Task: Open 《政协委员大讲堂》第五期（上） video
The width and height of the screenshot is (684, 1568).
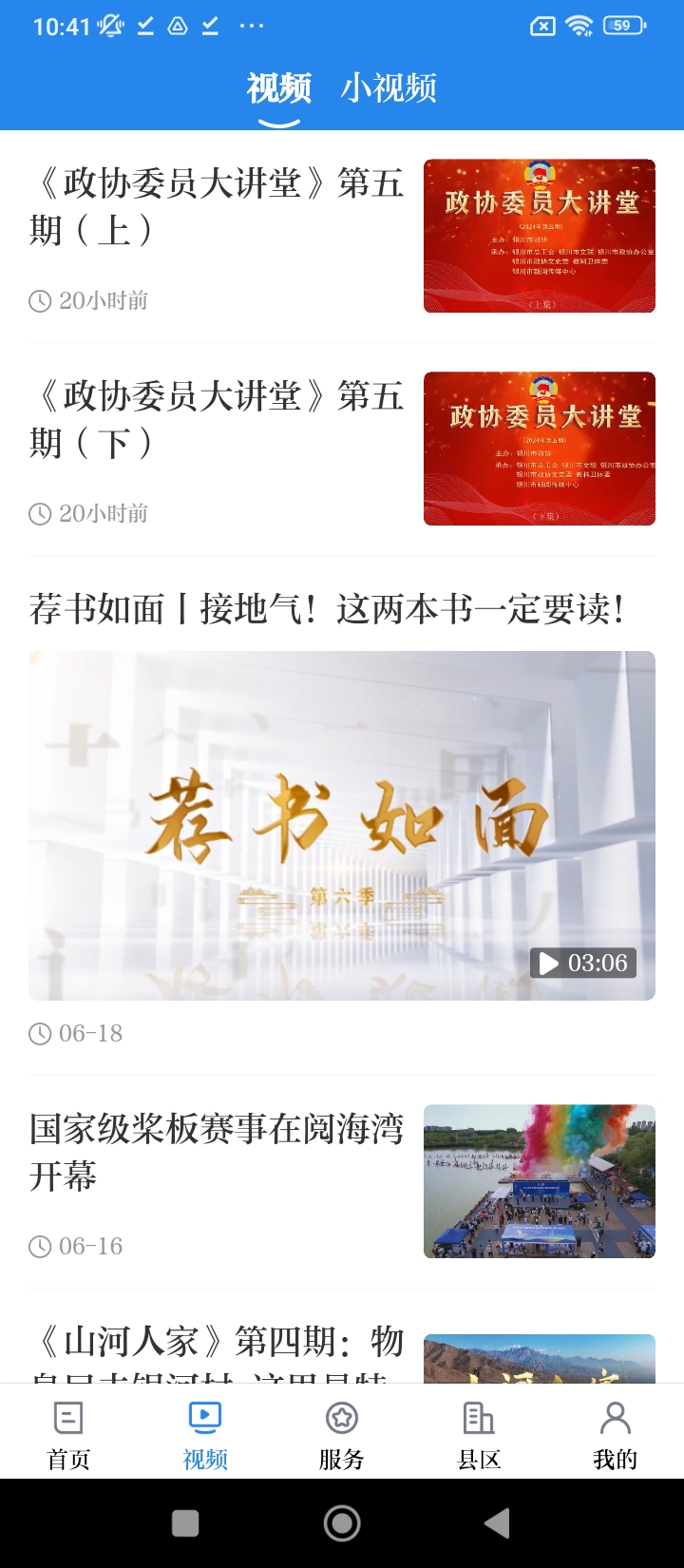Action: [x=218, y=206]
